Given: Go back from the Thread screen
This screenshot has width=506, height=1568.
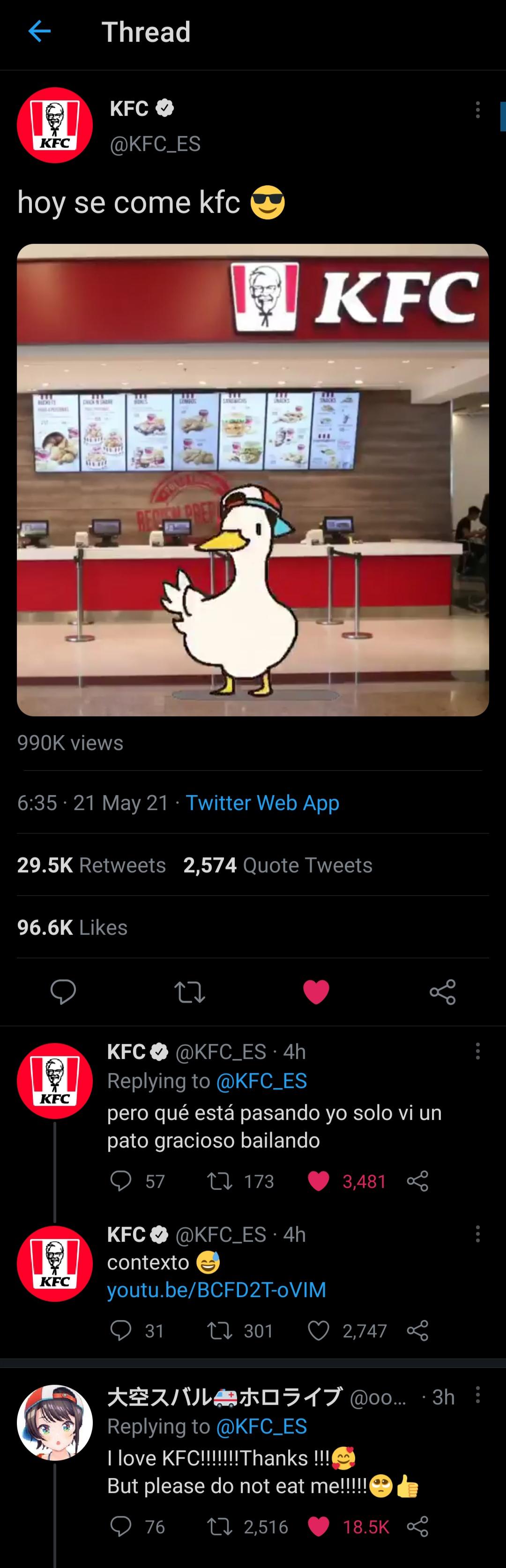Looking at the screenshot, I should 39,31.
